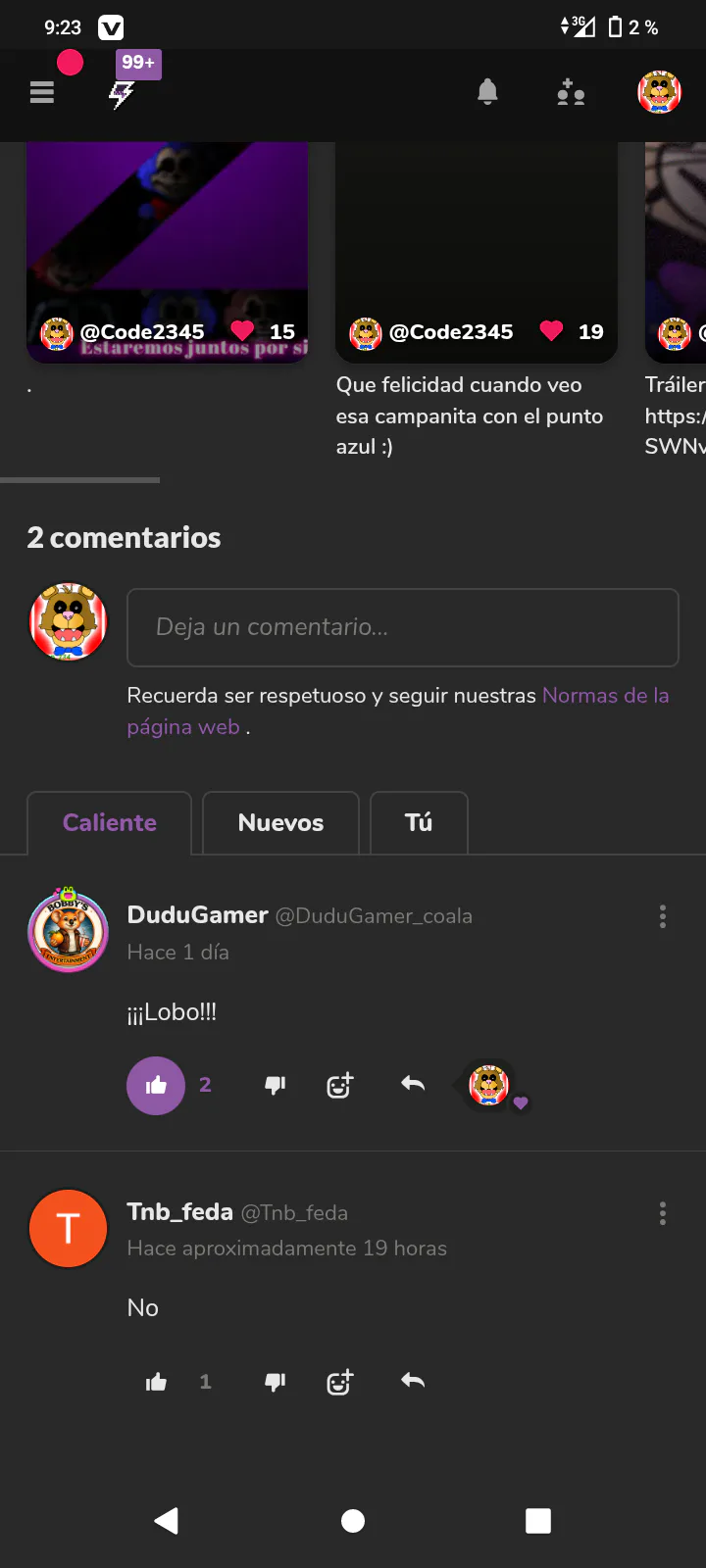Reply to DuduGamer's comment
The width and height of the screenshot is (706, 1568).
[x=413, y=1084]
